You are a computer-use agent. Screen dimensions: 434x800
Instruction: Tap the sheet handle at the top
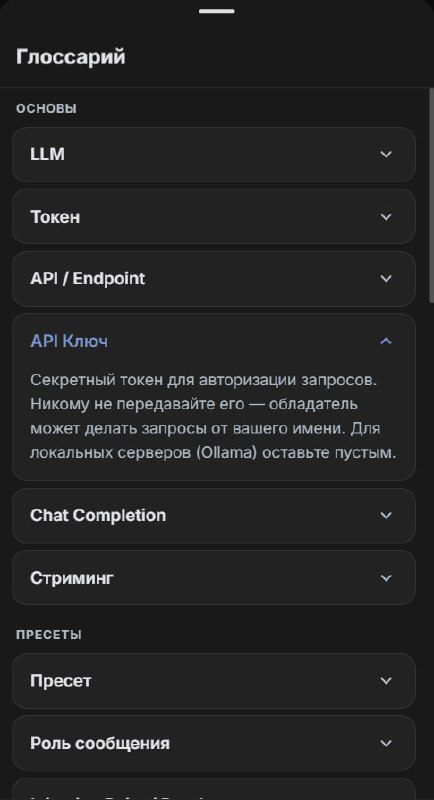[x=217, y=11]
